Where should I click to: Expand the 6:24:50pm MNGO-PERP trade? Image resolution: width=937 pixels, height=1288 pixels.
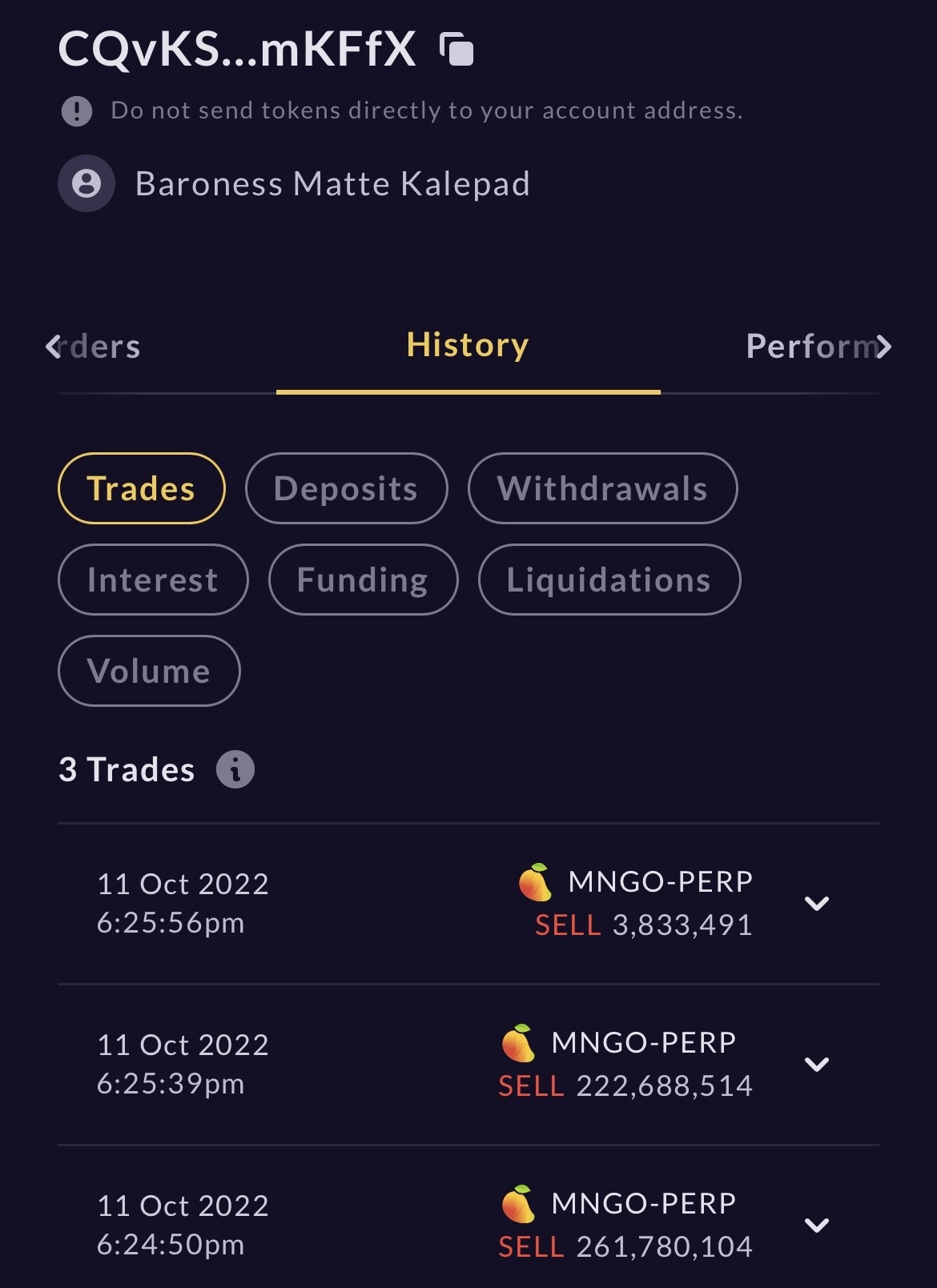tap(816, 1225)
